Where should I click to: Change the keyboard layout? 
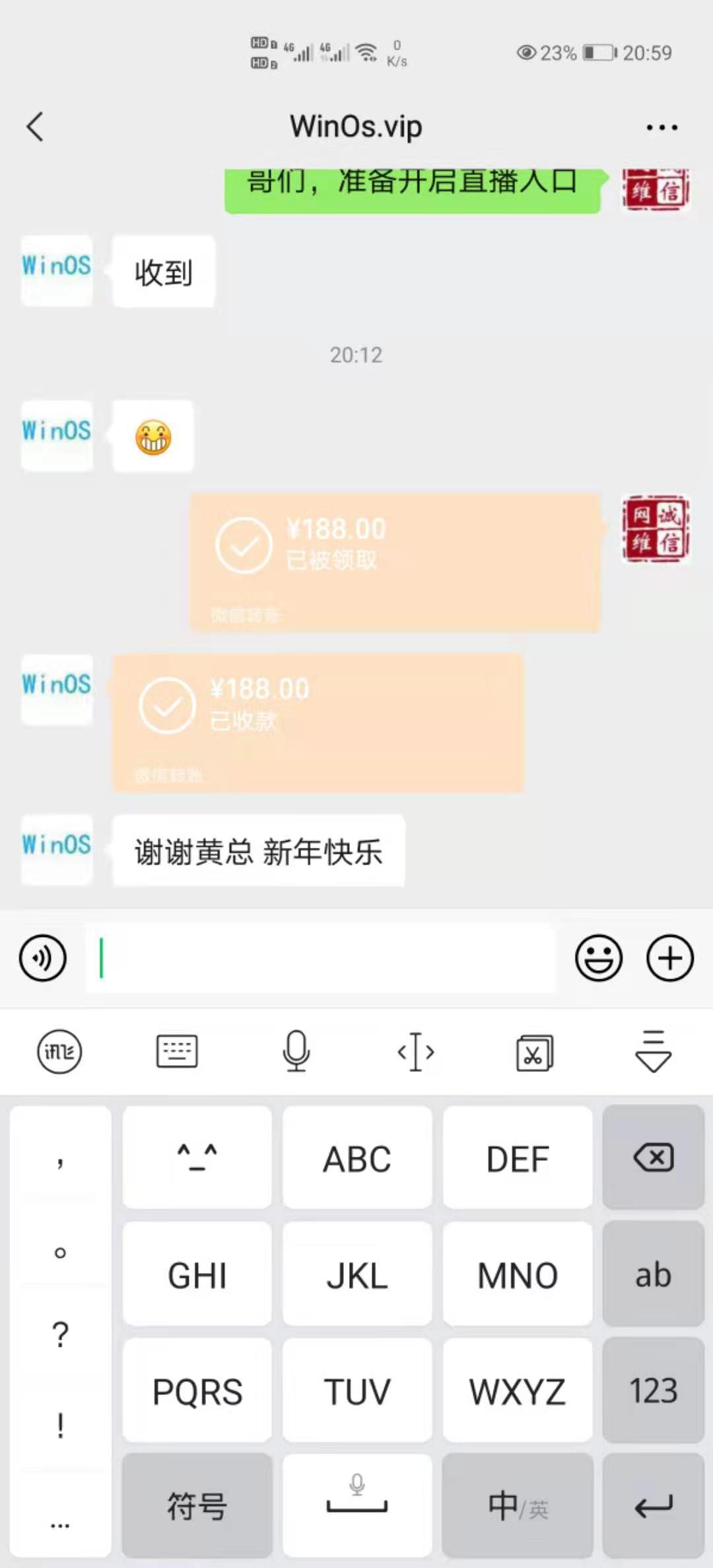(x=177, y=1051)
